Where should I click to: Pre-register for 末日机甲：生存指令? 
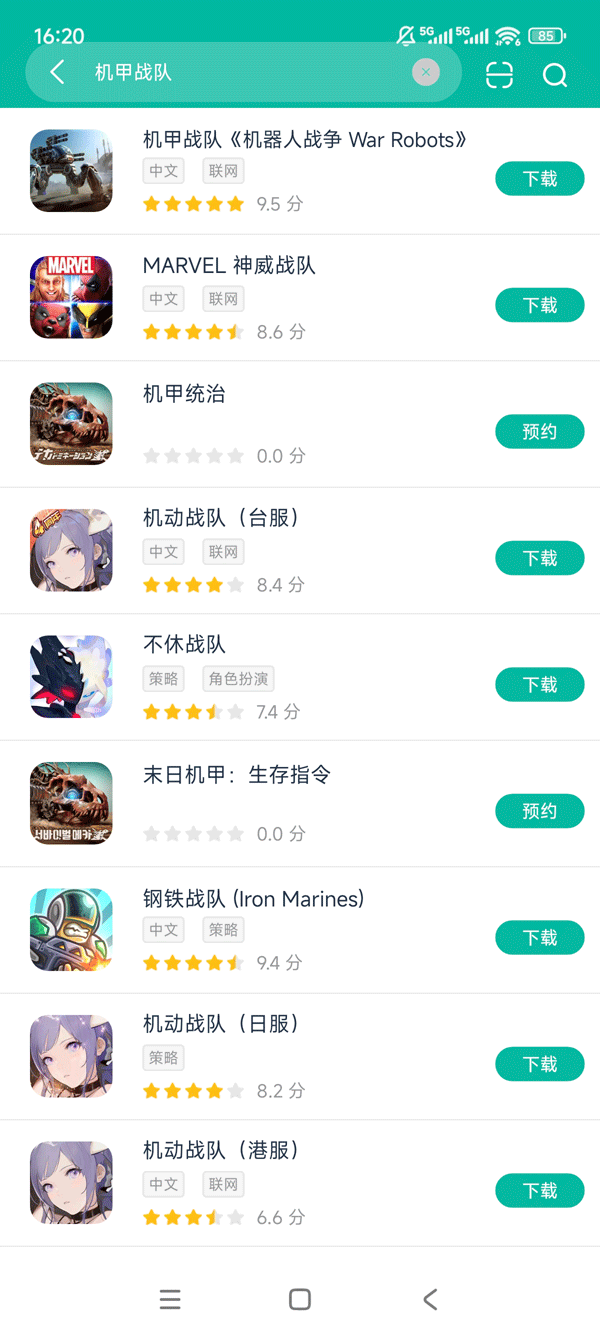coord(539,811)
